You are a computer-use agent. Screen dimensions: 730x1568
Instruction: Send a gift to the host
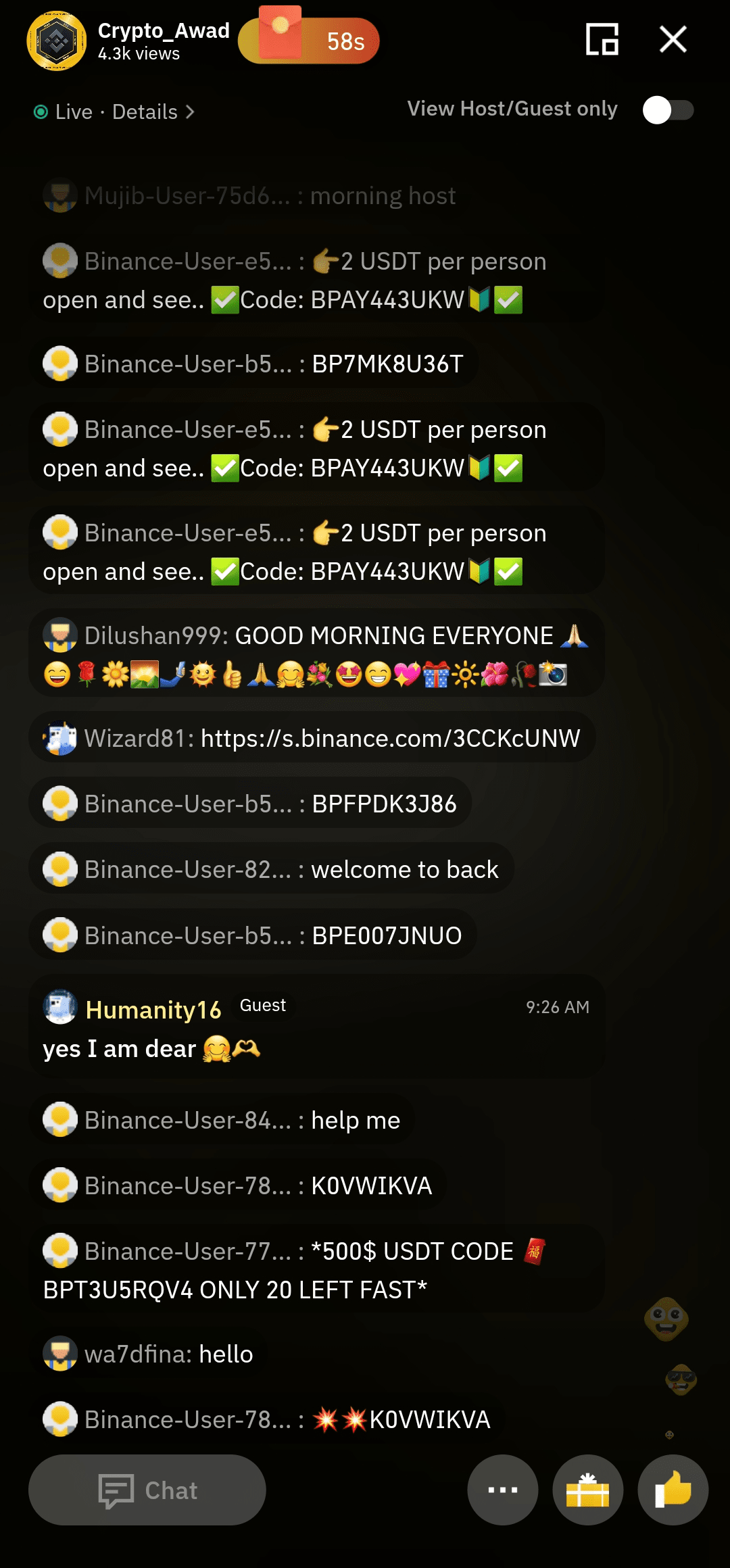point(587,1490)
